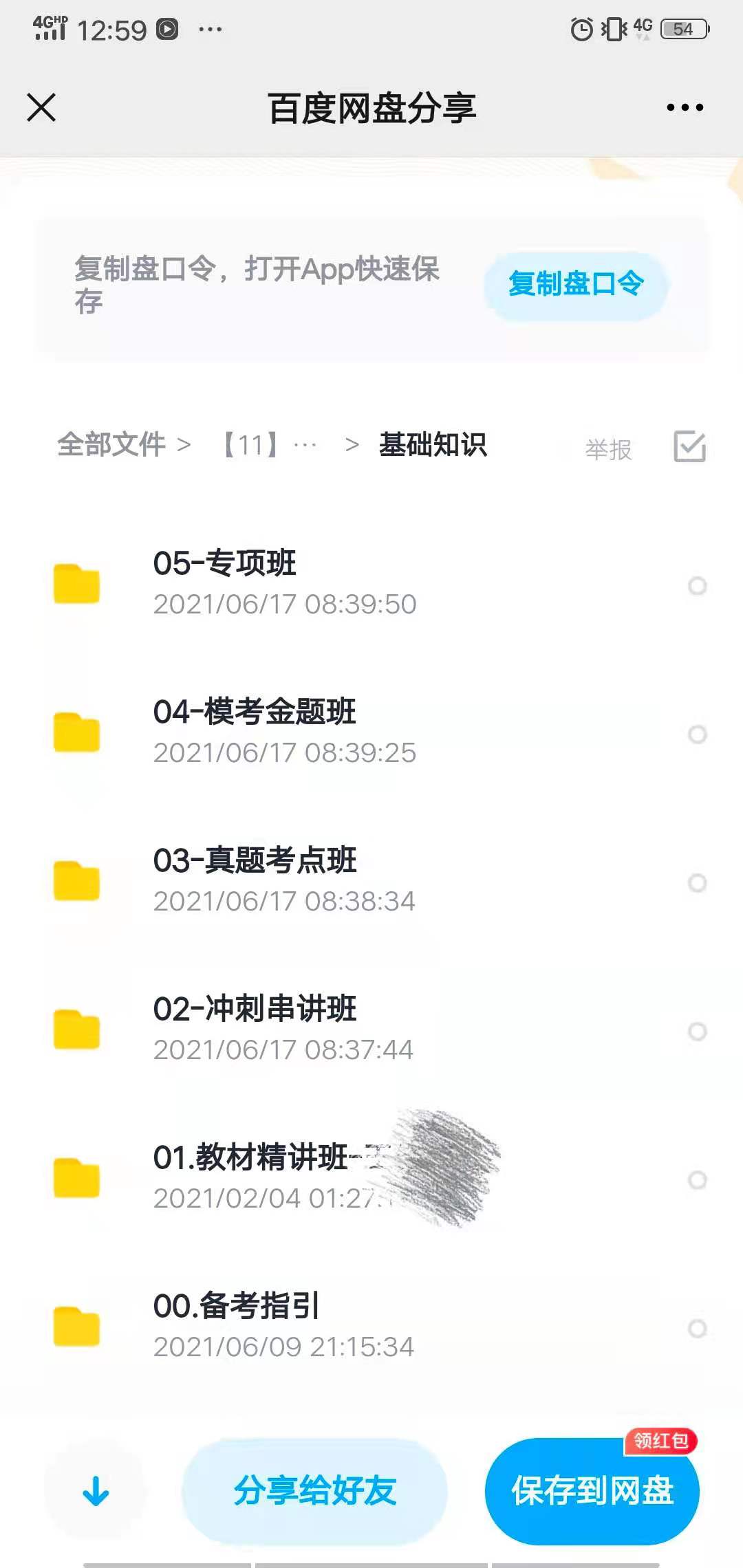Open the 04-模考金题班 folder
The image size is (743, 1568).
(x=255, y=712)
